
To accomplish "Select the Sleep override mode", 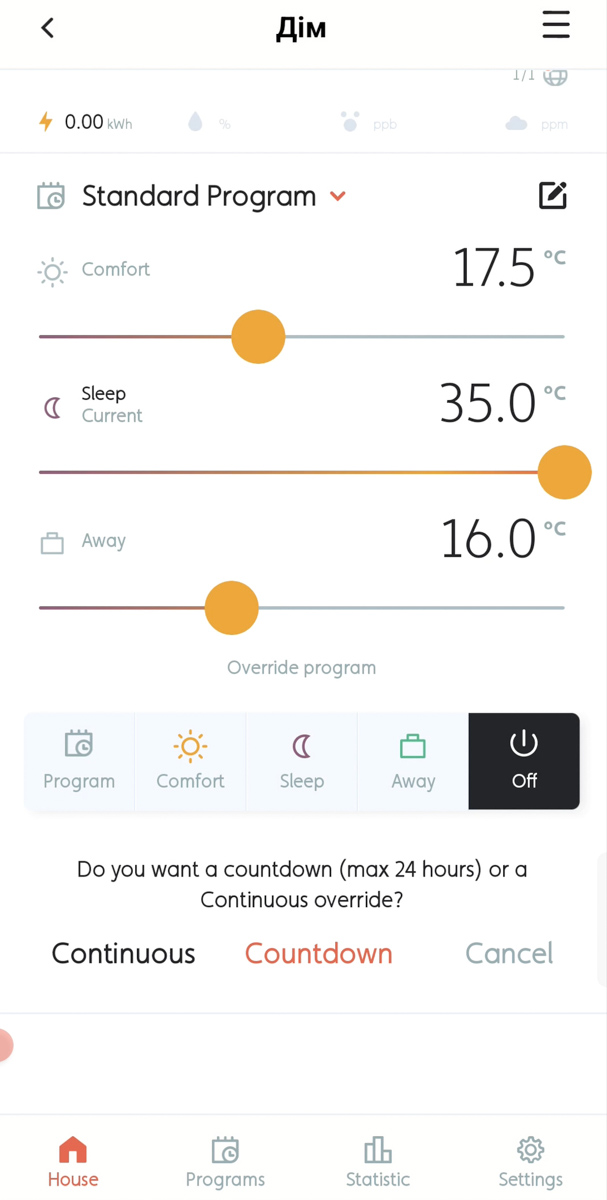I will (302, 761).
